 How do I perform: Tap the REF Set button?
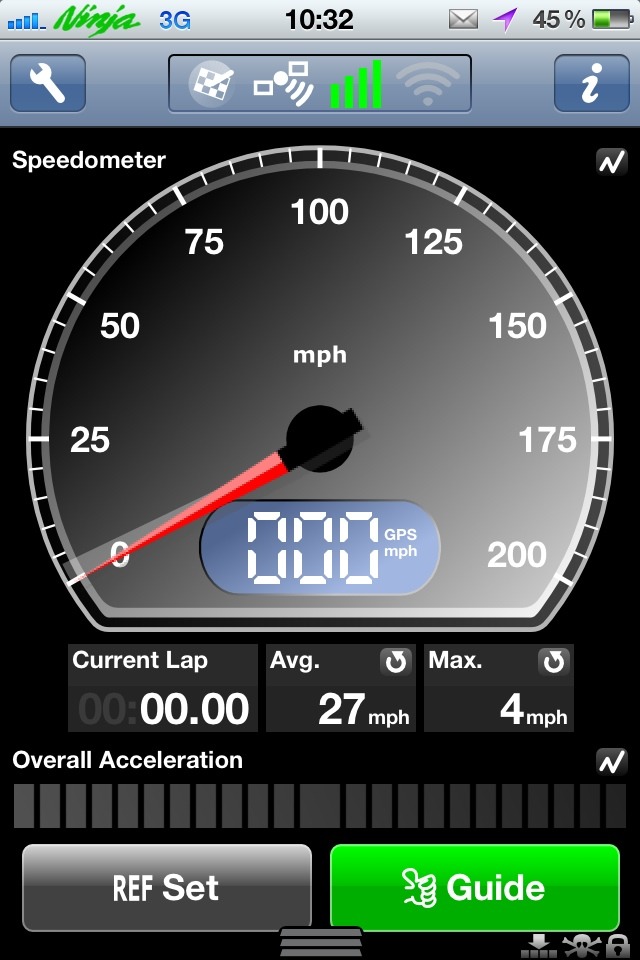pos(167,887)
